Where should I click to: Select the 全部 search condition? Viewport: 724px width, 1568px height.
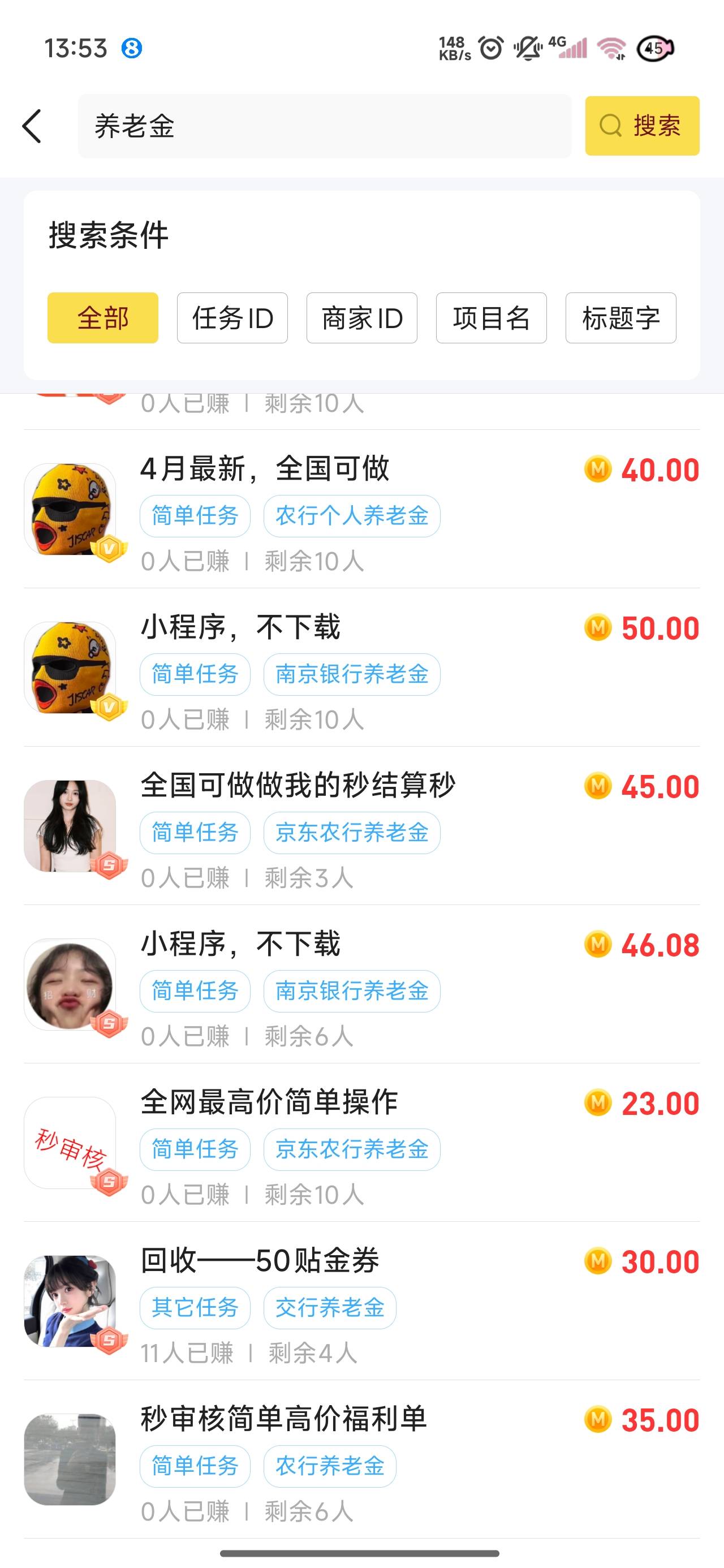point(103,318)
